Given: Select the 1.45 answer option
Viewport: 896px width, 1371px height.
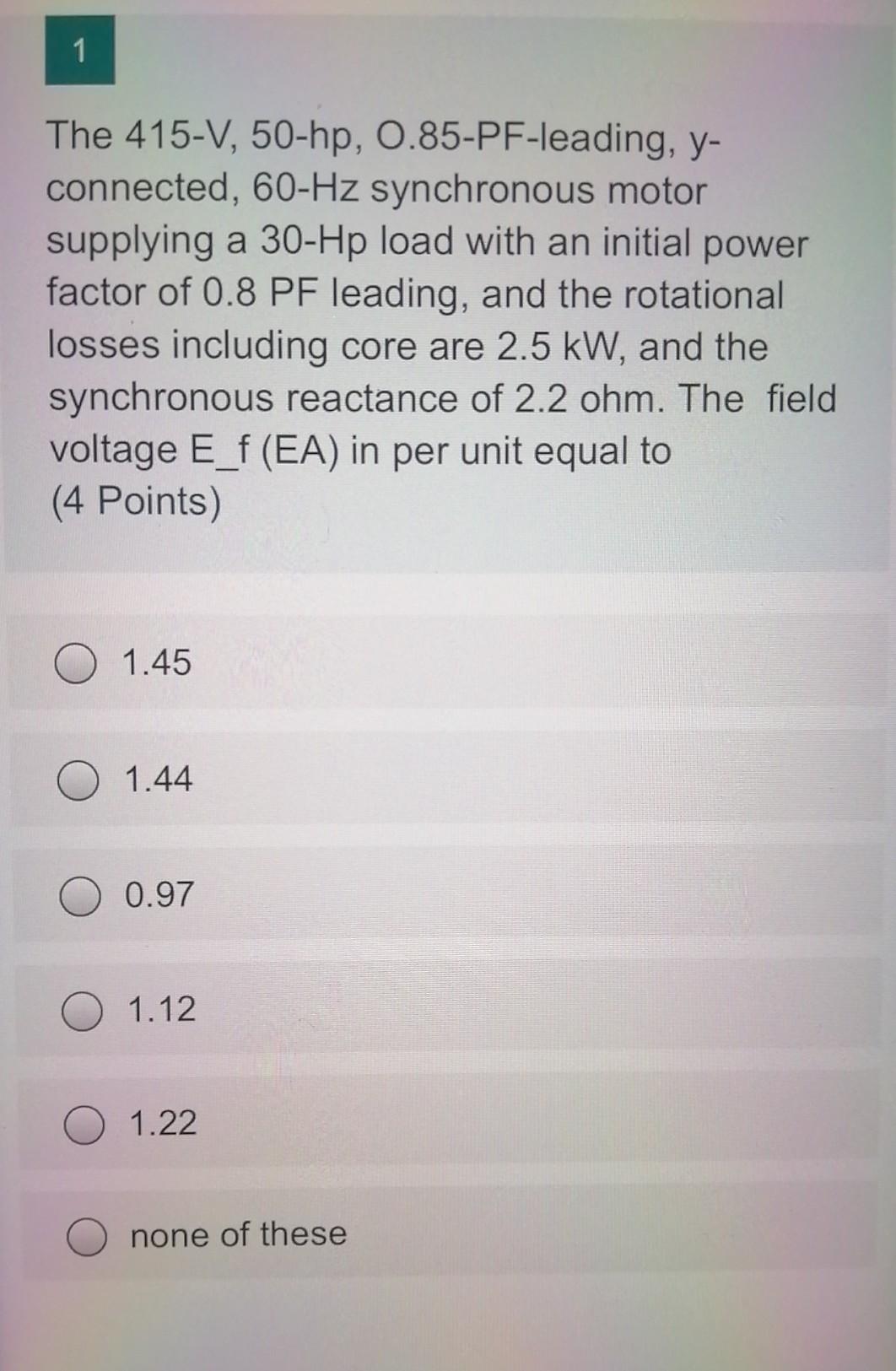Looking at the screenshot, I should tap(76, 664).
